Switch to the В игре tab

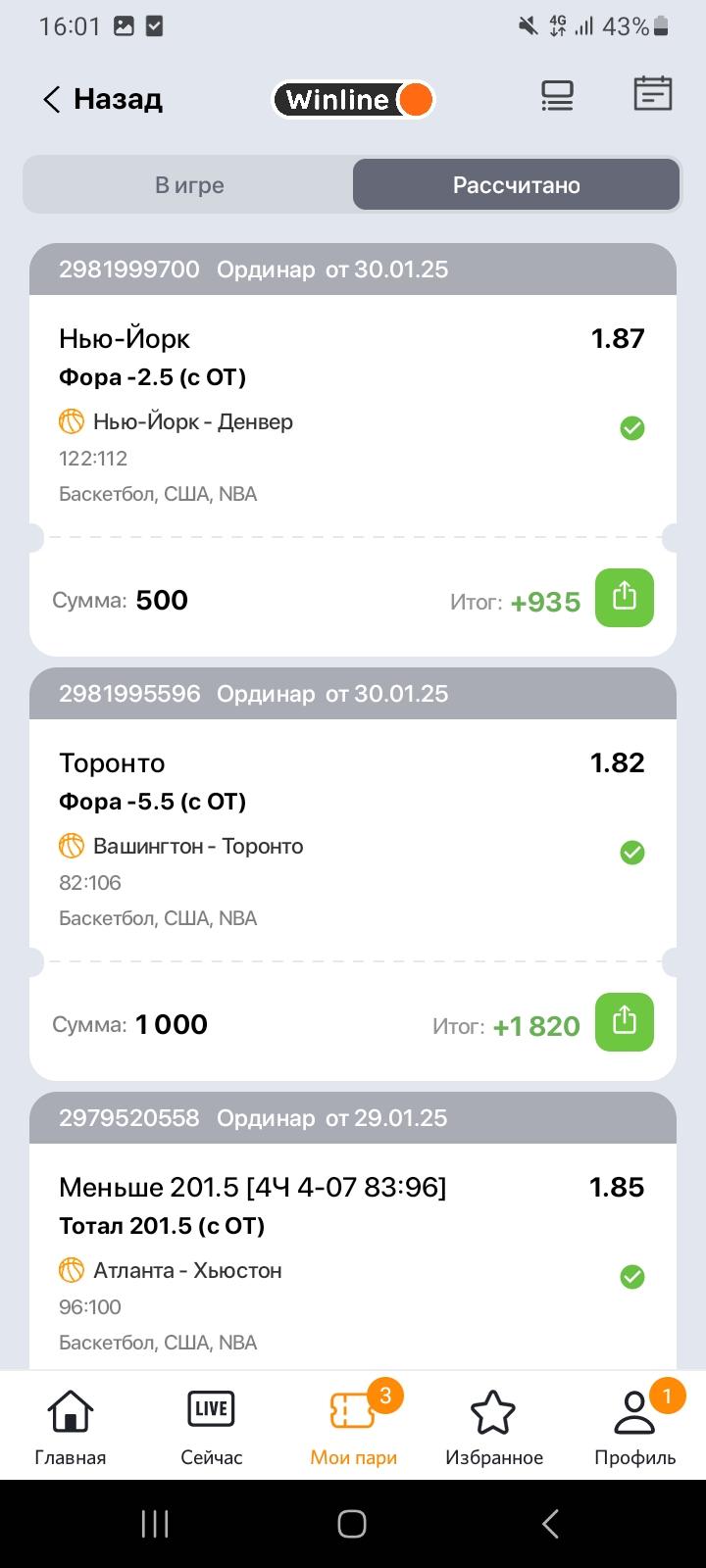coord(189,184)
